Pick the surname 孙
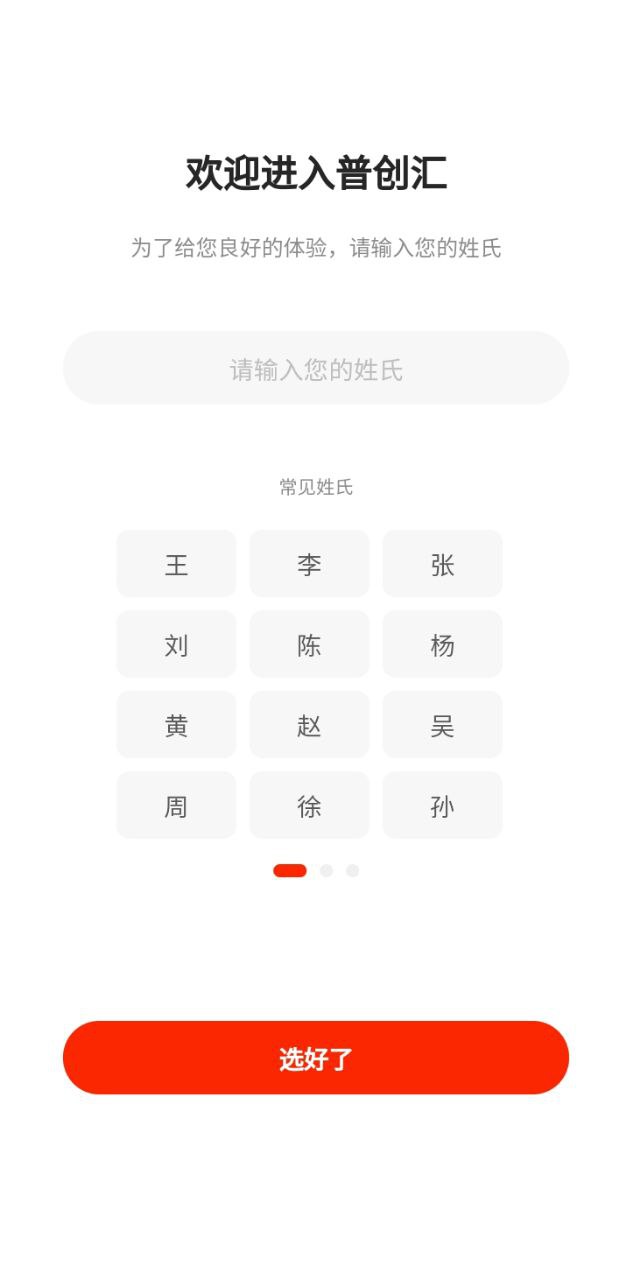630x1280 pixels. 442,805
